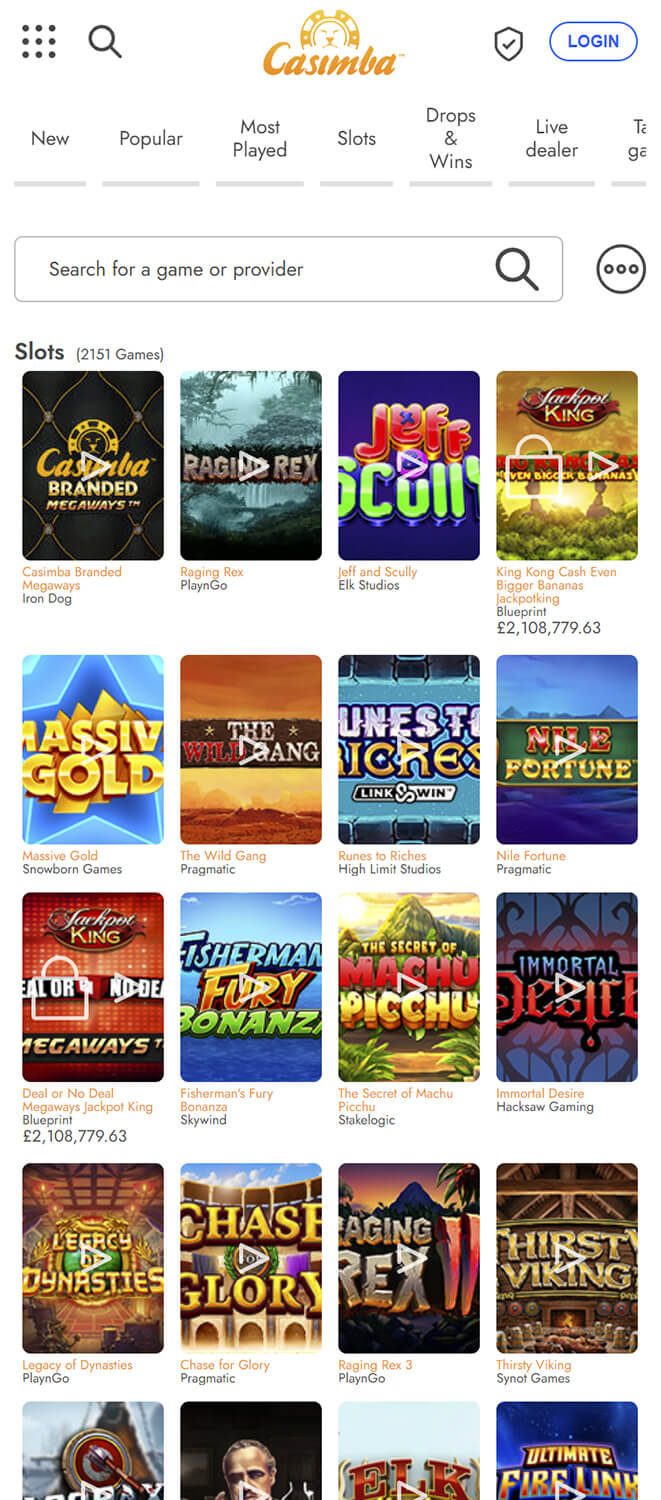Tap the header search icon

pos(105,41)
